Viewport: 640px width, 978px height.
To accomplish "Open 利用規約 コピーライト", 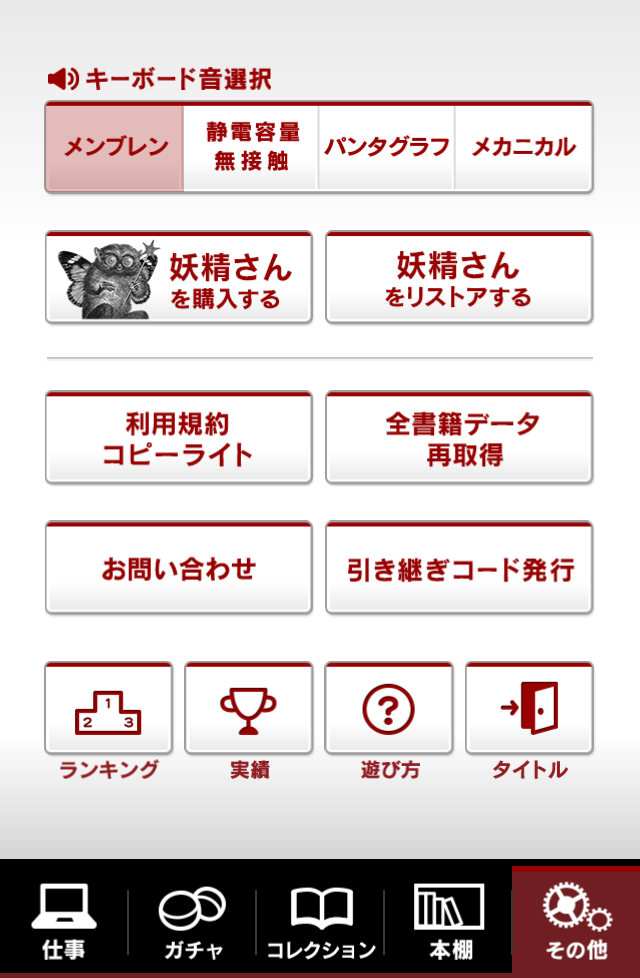I will [x=179, y=438].
